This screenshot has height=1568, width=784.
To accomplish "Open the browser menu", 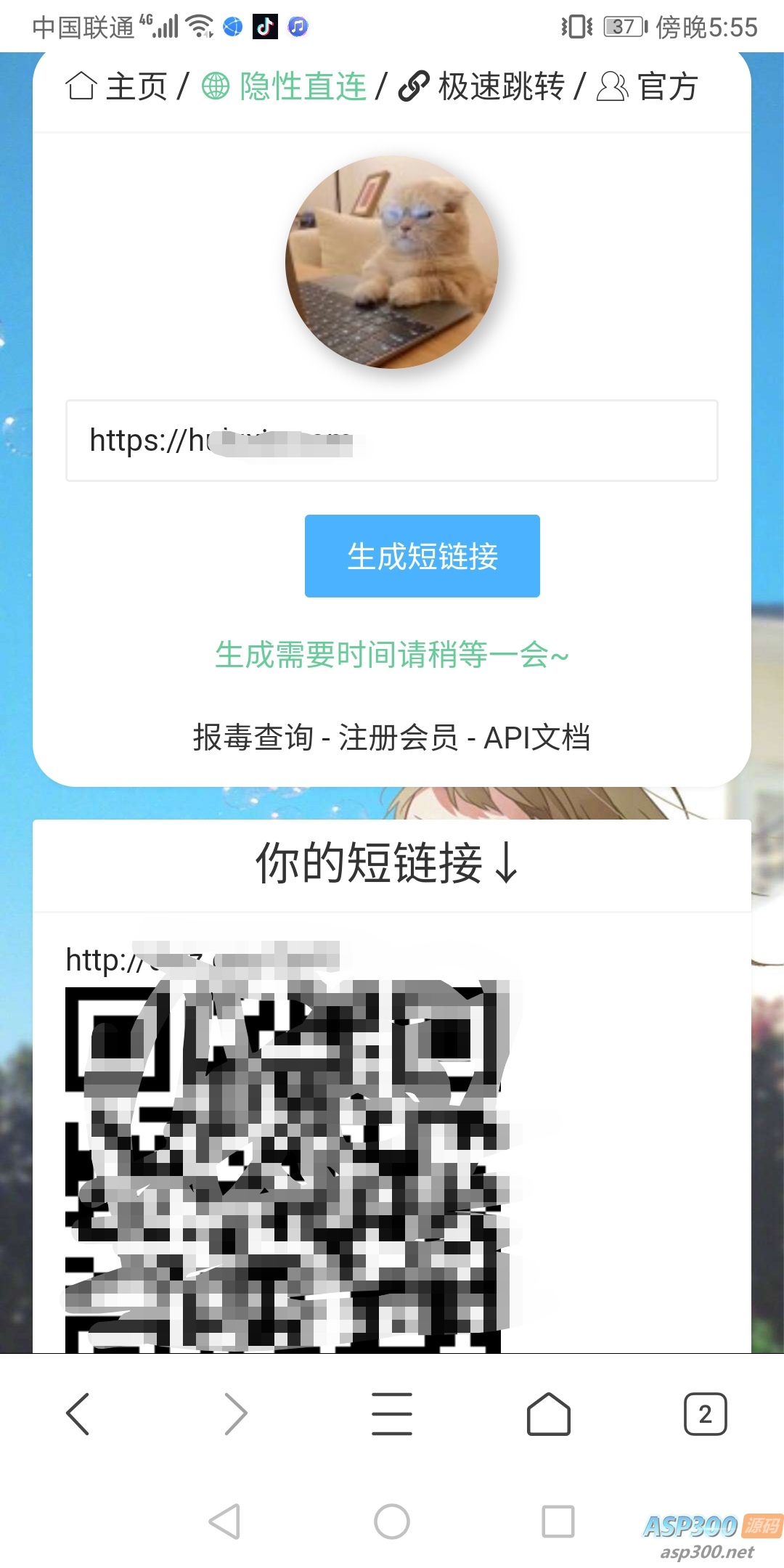I will coord(392,1414).
